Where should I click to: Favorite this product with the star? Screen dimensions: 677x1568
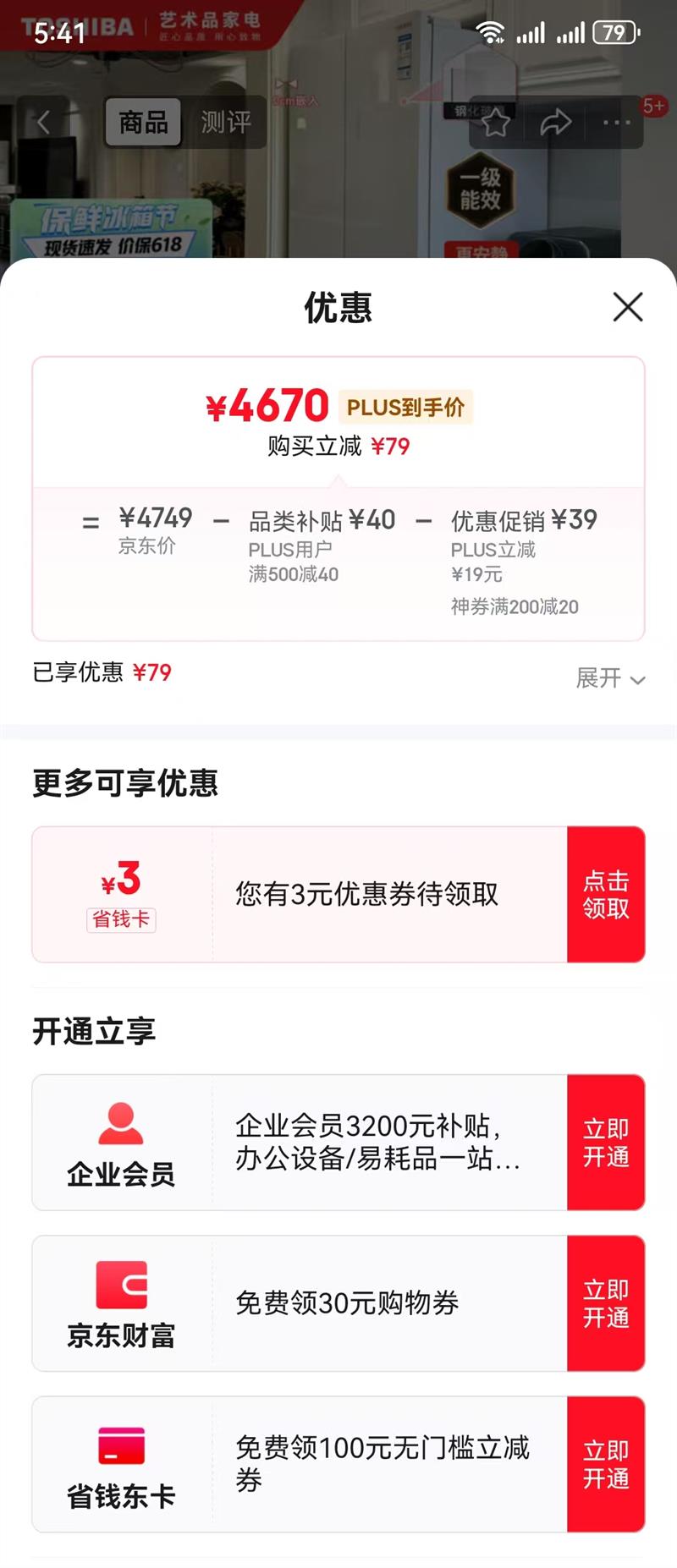pos(496,123)
